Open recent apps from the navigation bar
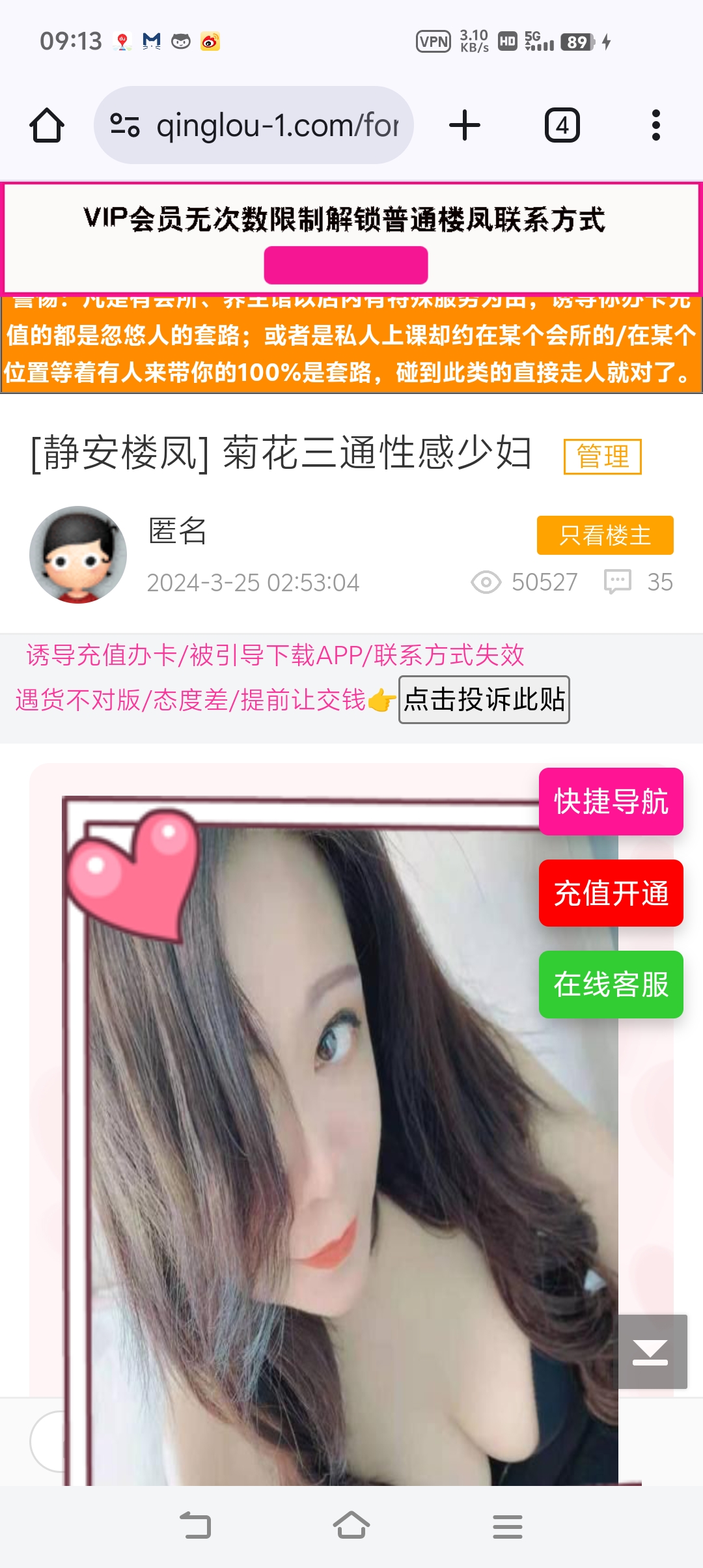Screen dimensions: 703x1568 click(508, 1526)
